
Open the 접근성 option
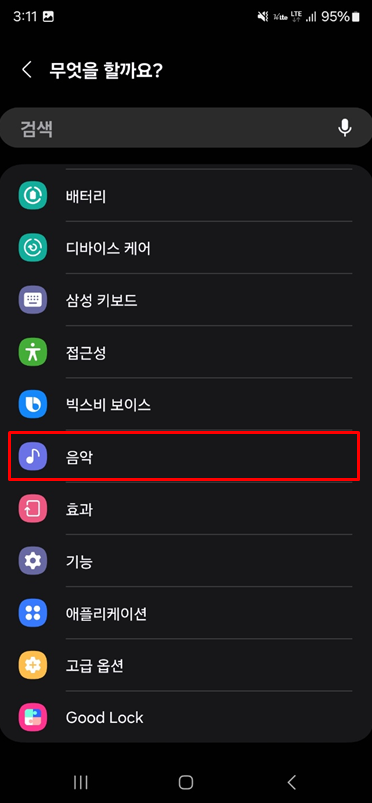[x=186, y=352]
